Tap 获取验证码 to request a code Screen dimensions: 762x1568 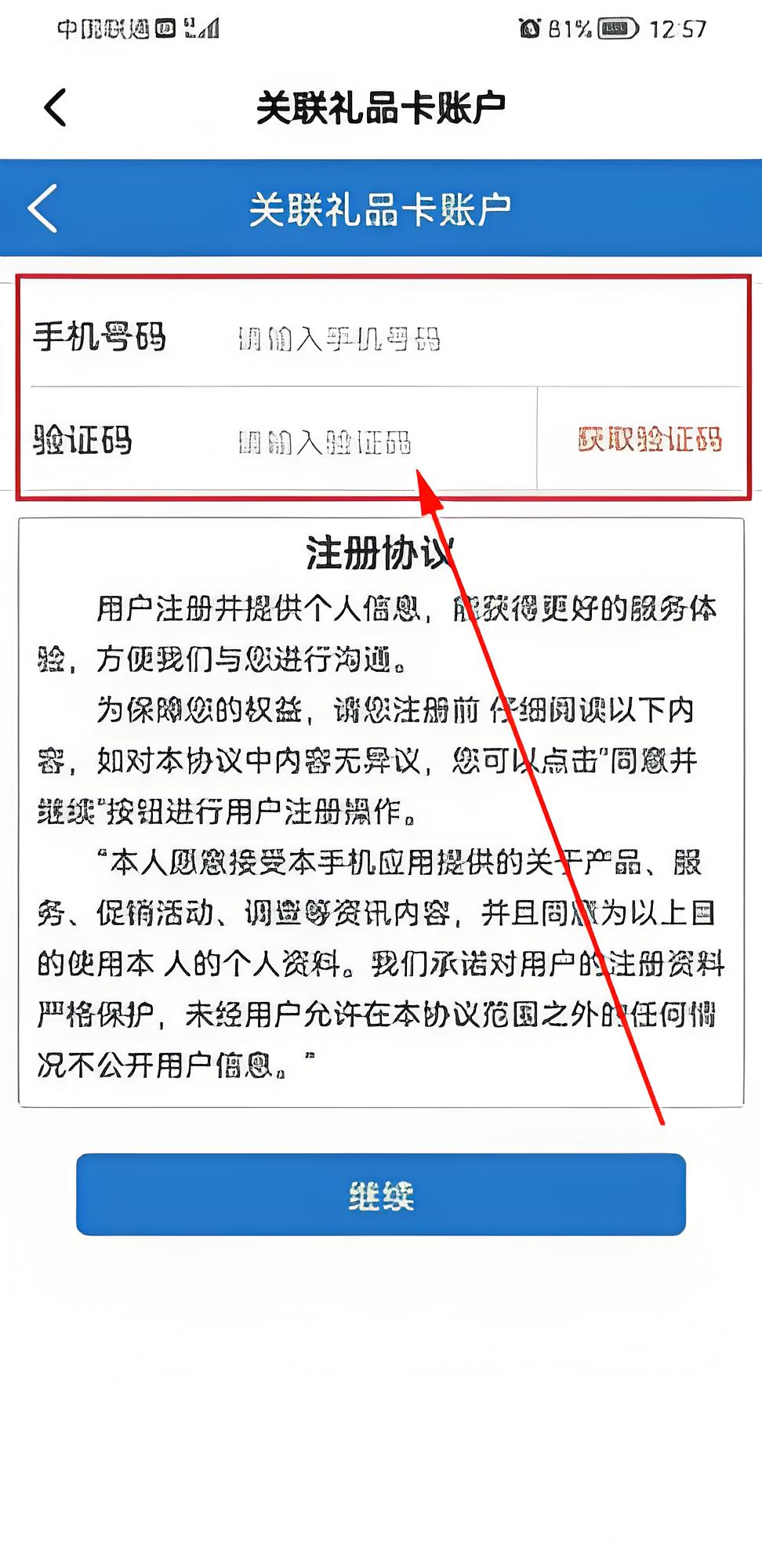(649, 439)
